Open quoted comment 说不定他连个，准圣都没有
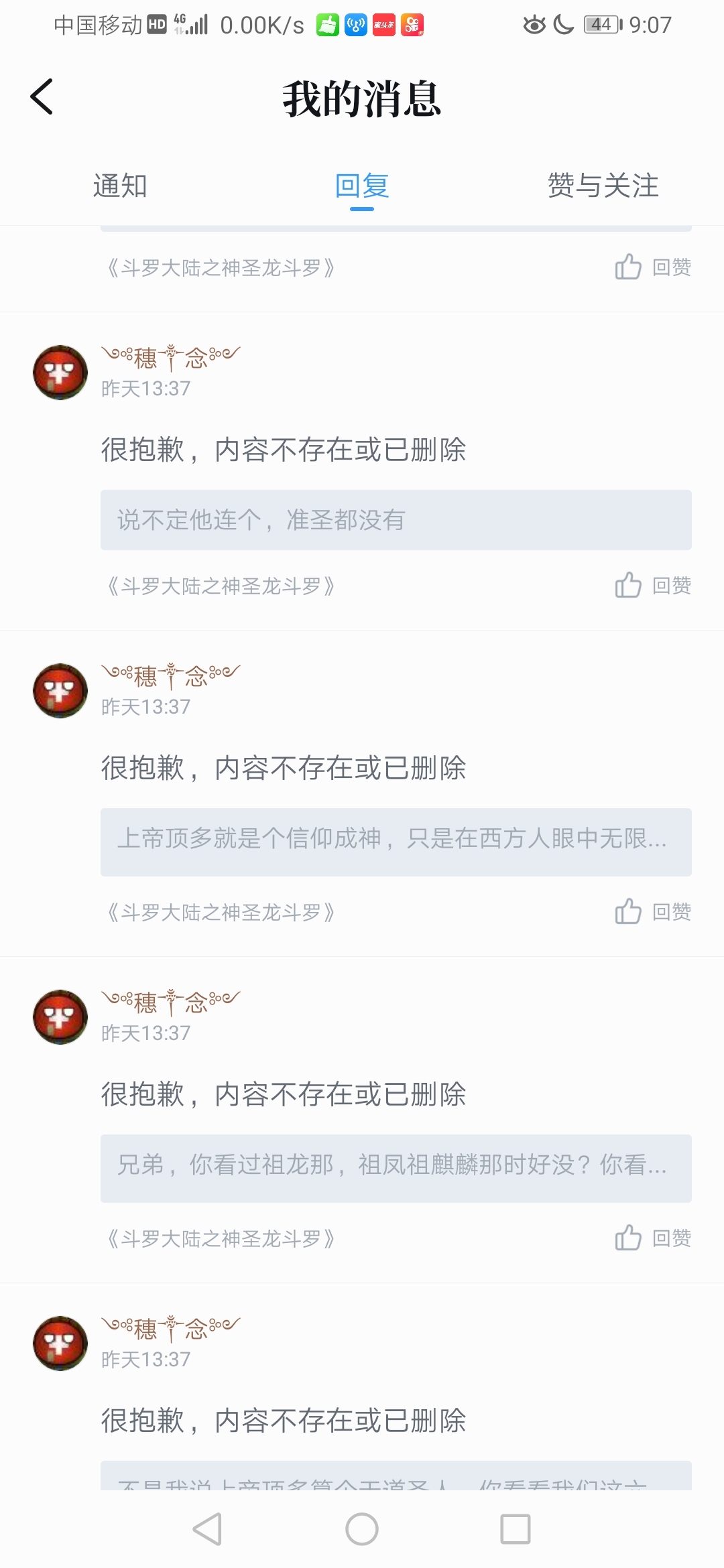Image resolution: width=724 pixels, height=1568 pixels. point(396,520)
